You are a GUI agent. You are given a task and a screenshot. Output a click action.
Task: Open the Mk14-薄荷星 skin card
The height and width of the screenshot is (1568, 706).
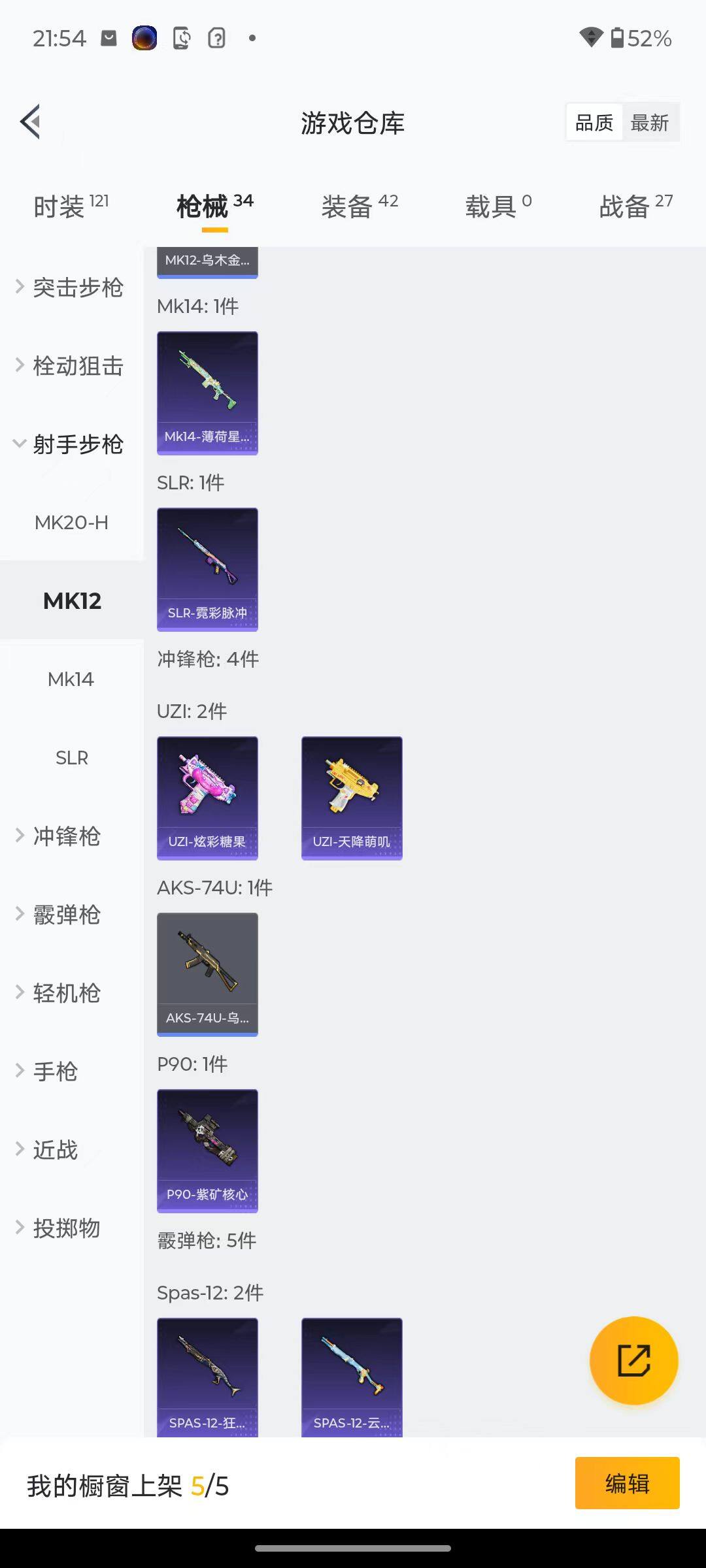(207, 393)
